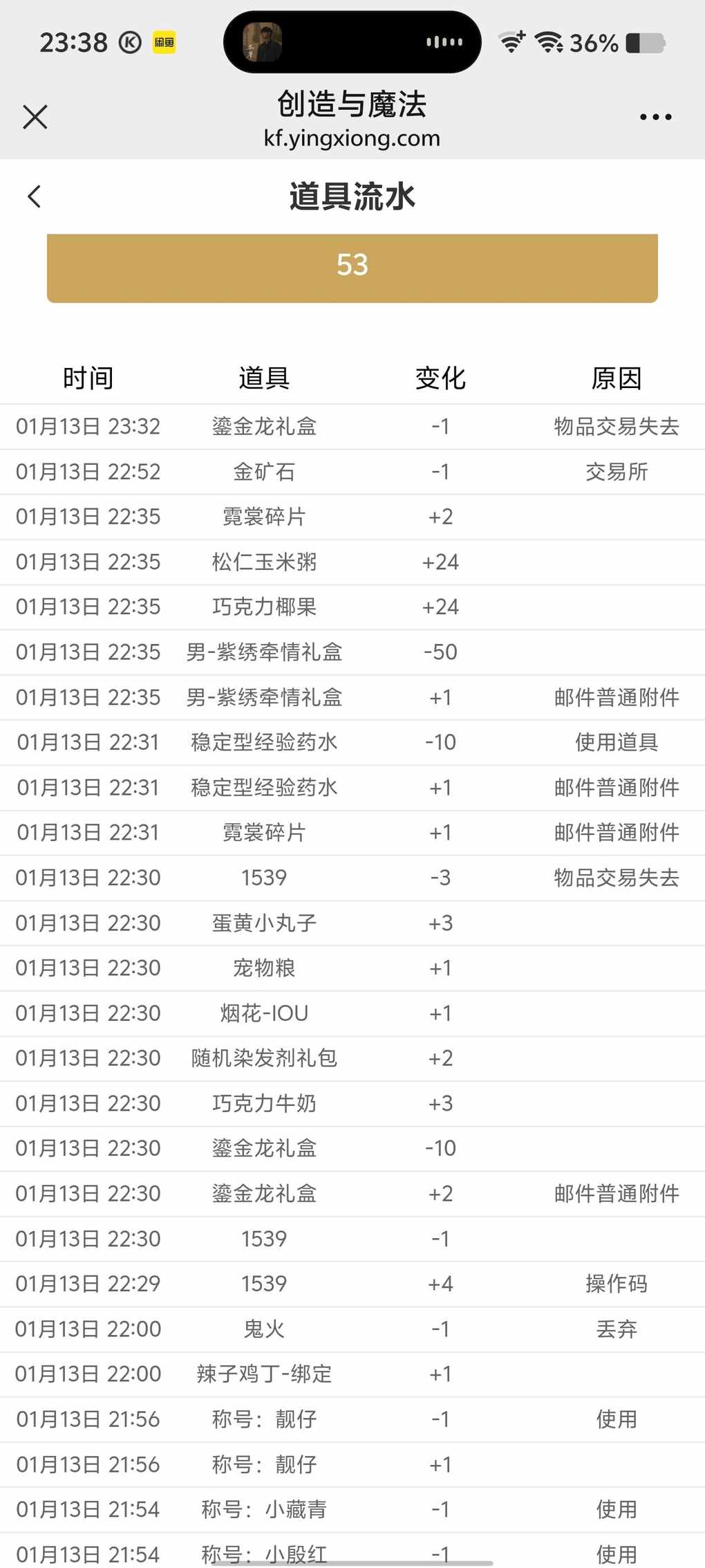705x1568 pixels.
Task: Tap the gold 53 button
Action: [x=352, y=268]
